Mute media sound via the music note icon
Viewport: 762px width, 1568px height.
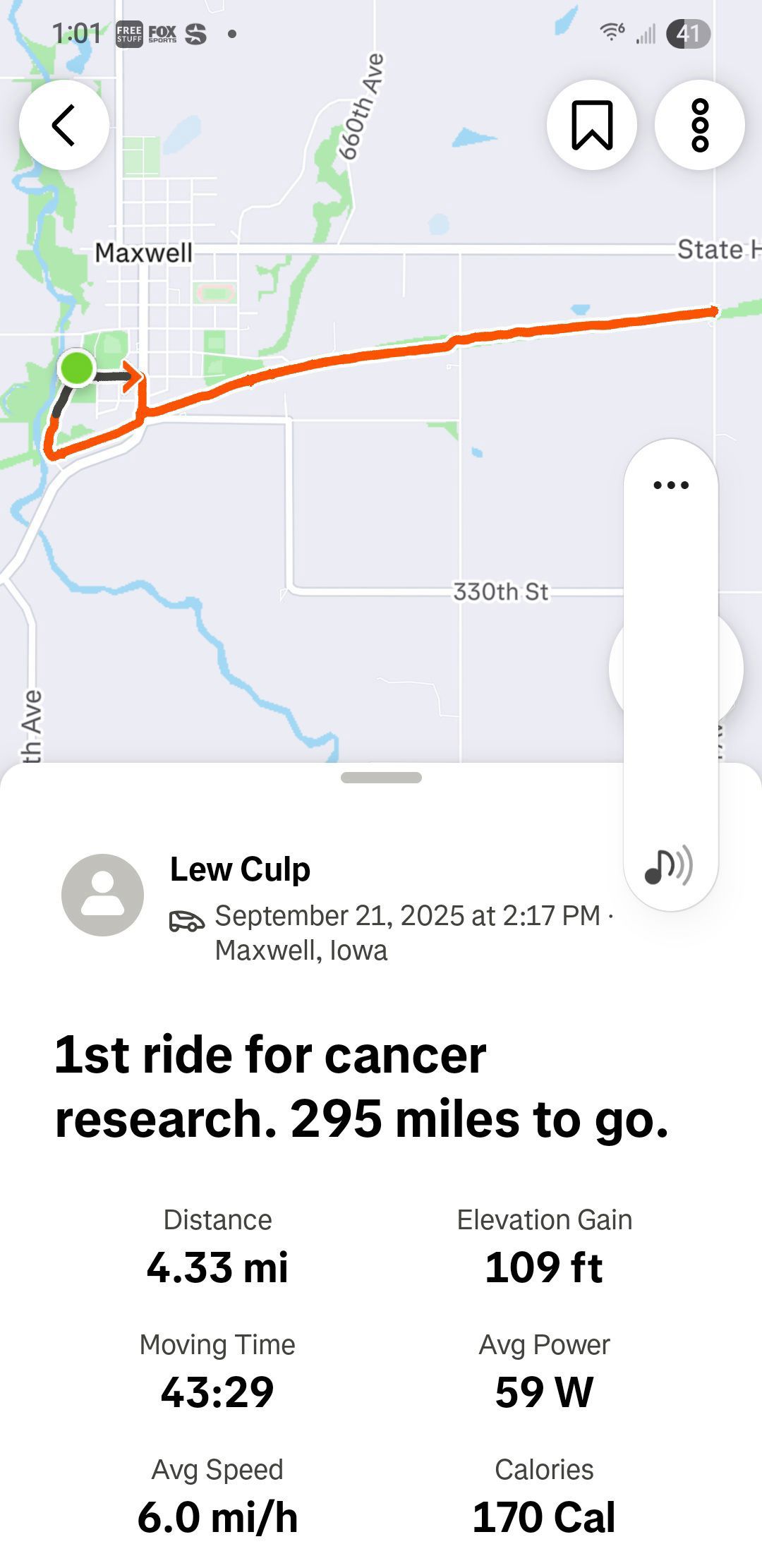pos(668,866)
